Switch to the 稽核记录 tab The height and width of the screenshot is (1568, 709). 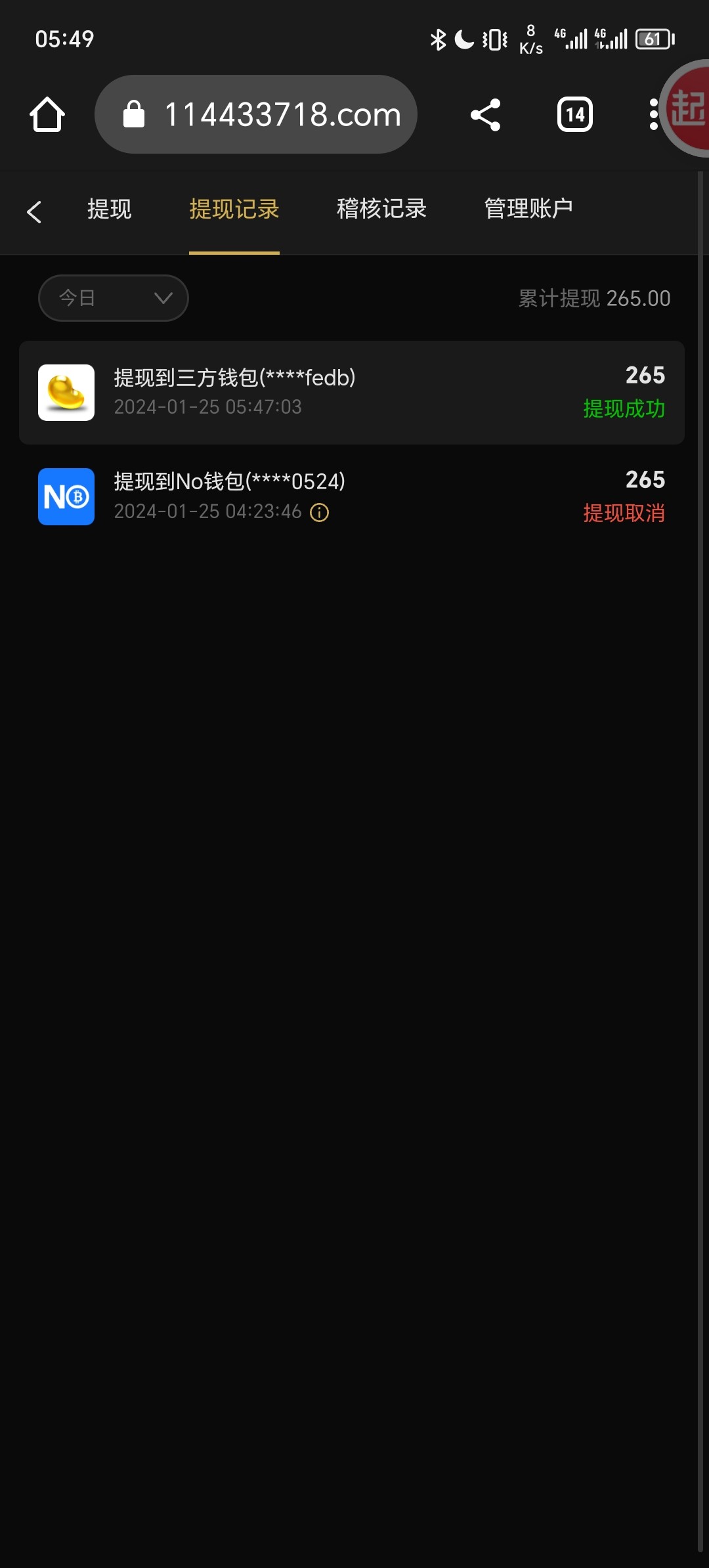click(381, 209)
